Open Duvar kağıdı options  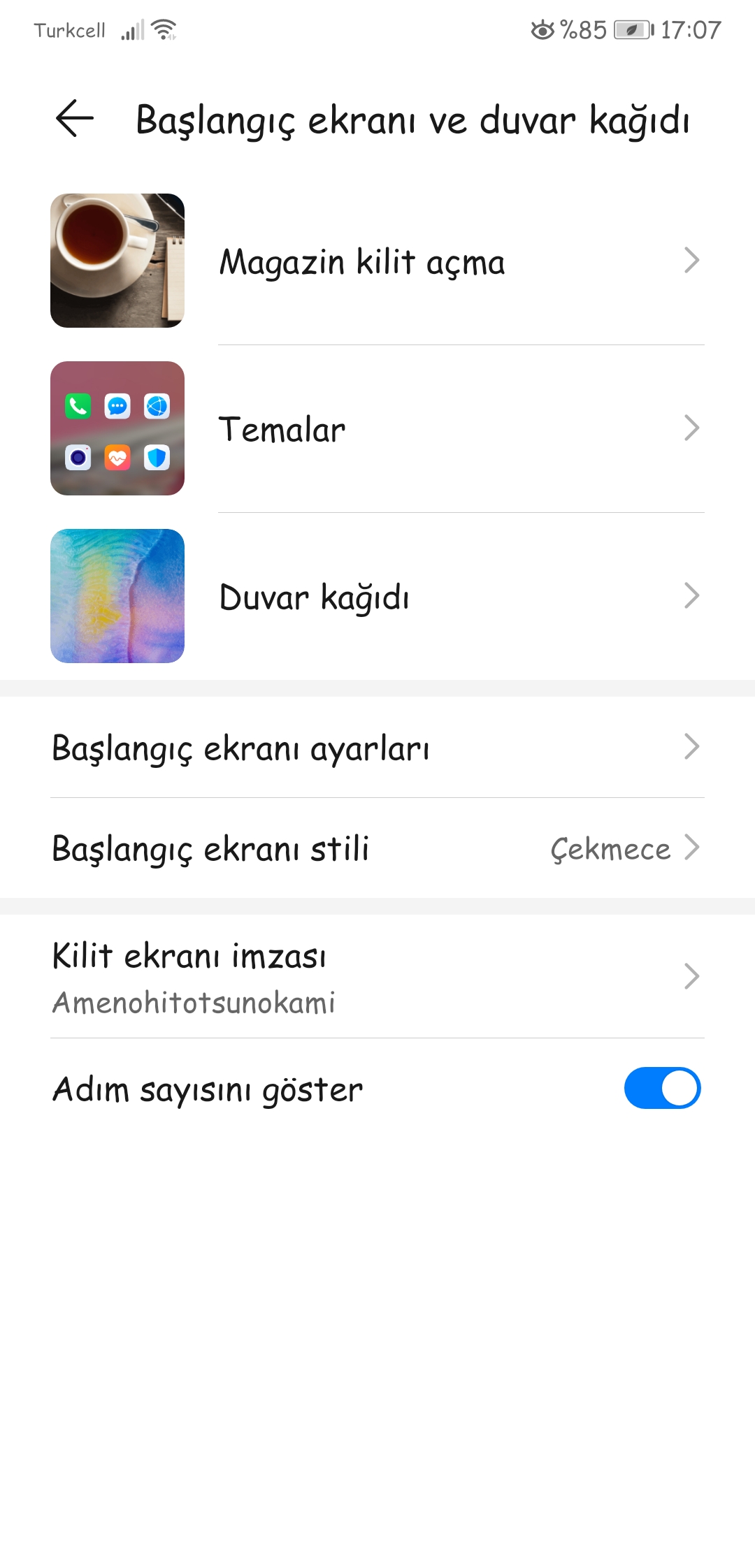point(377,596)
